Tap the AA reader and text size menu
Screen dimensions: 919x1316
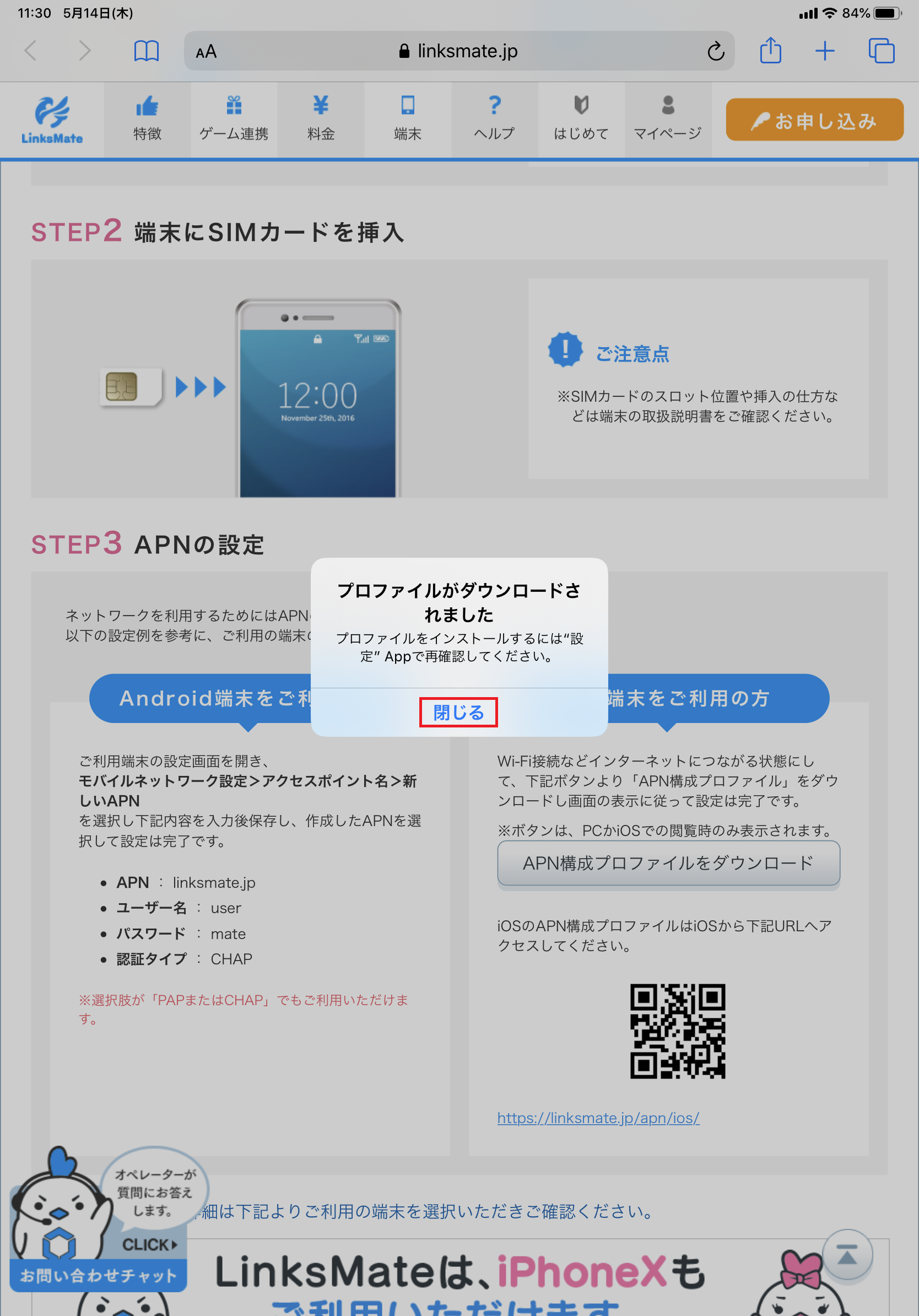click(206, 52)
